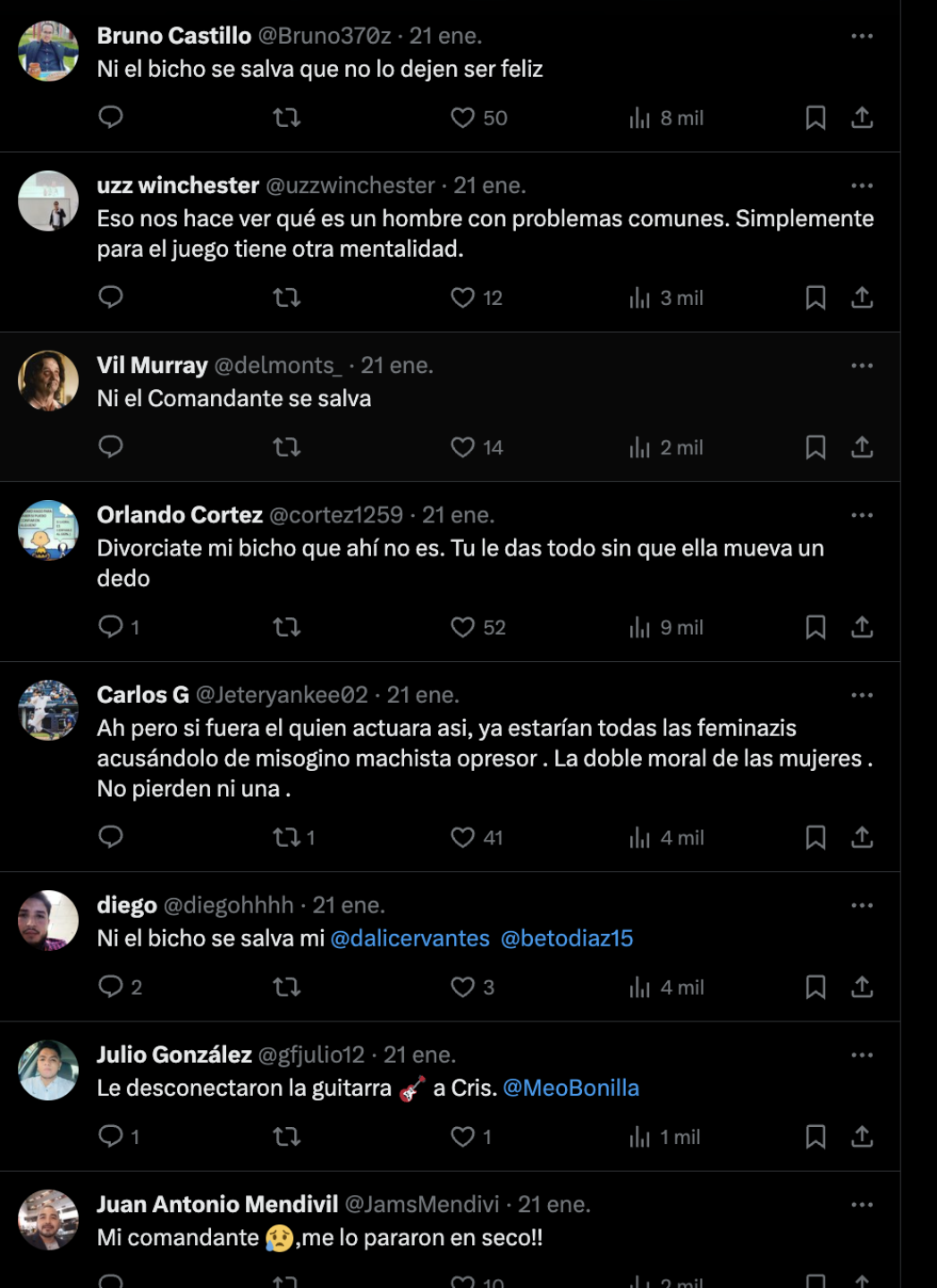Retweet uzz winchester's comment
This screenshot has width=937, height=1288.
coord(288,297)
